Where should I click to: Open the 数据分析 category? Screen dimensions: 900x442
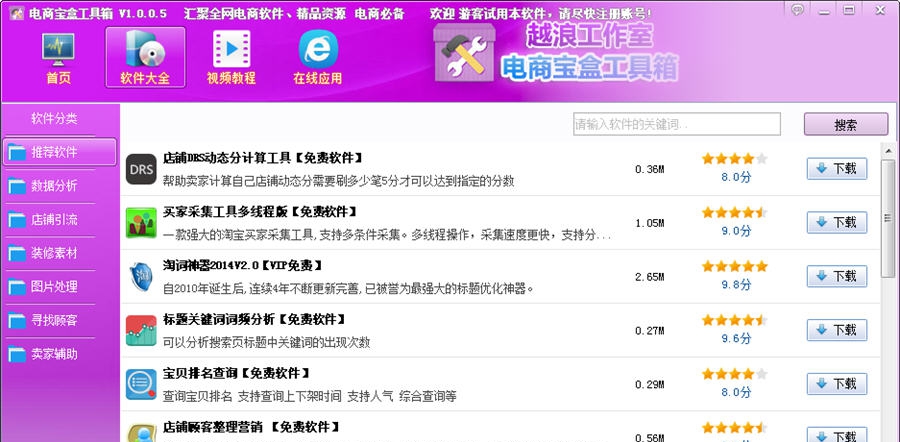coord(59,186)
